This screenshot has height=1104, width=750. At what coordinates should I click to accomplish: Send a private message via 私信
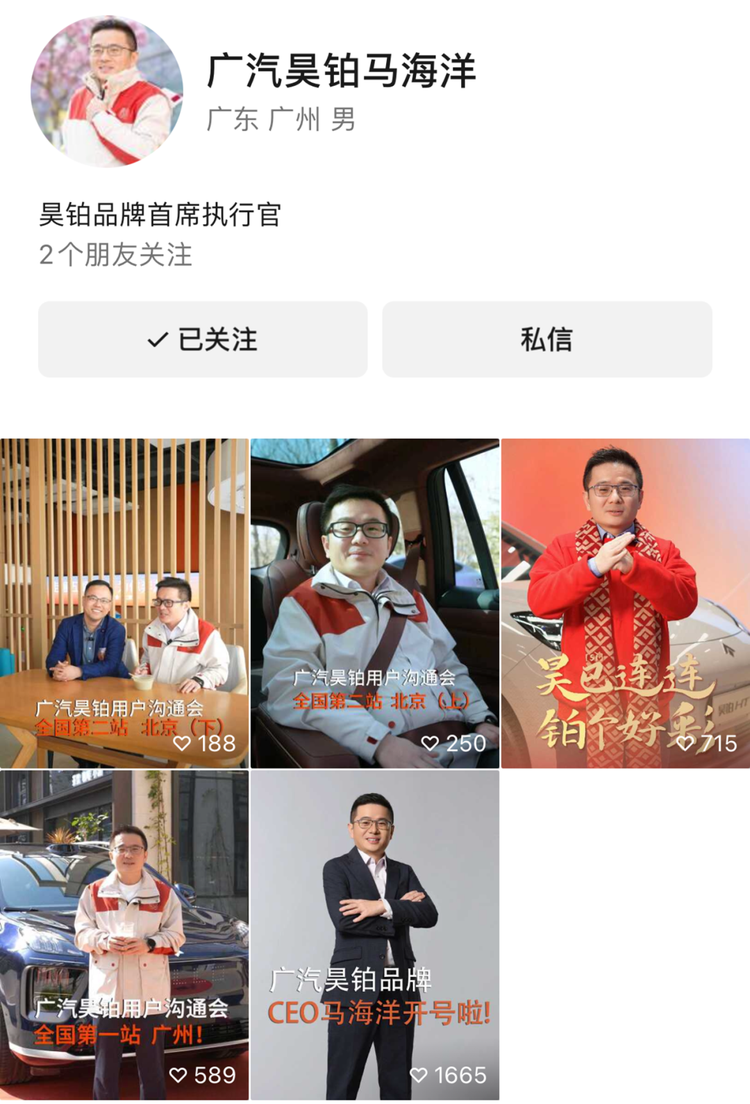[547, 340]
